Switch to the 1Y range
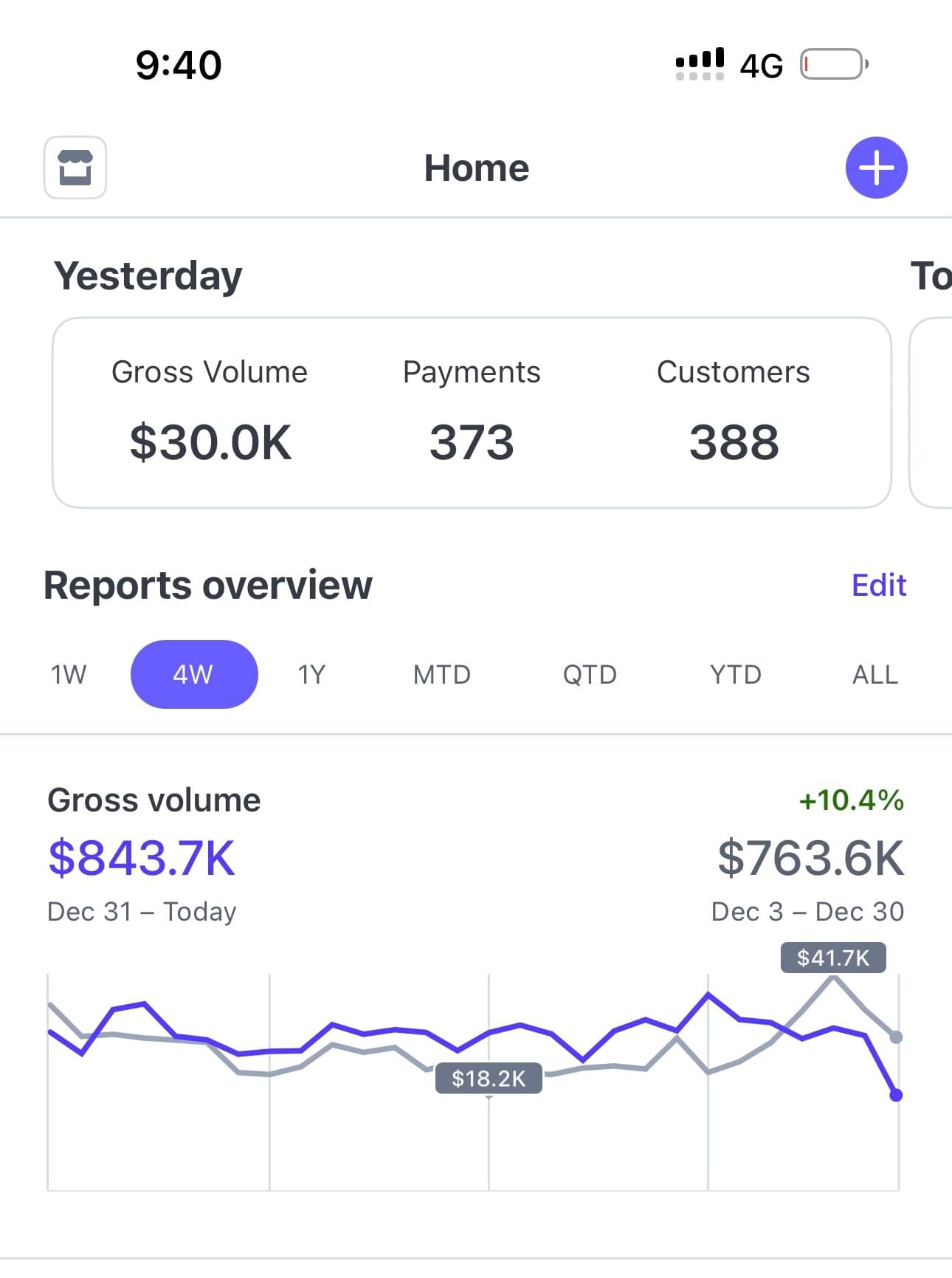 (x=311, y=674)
